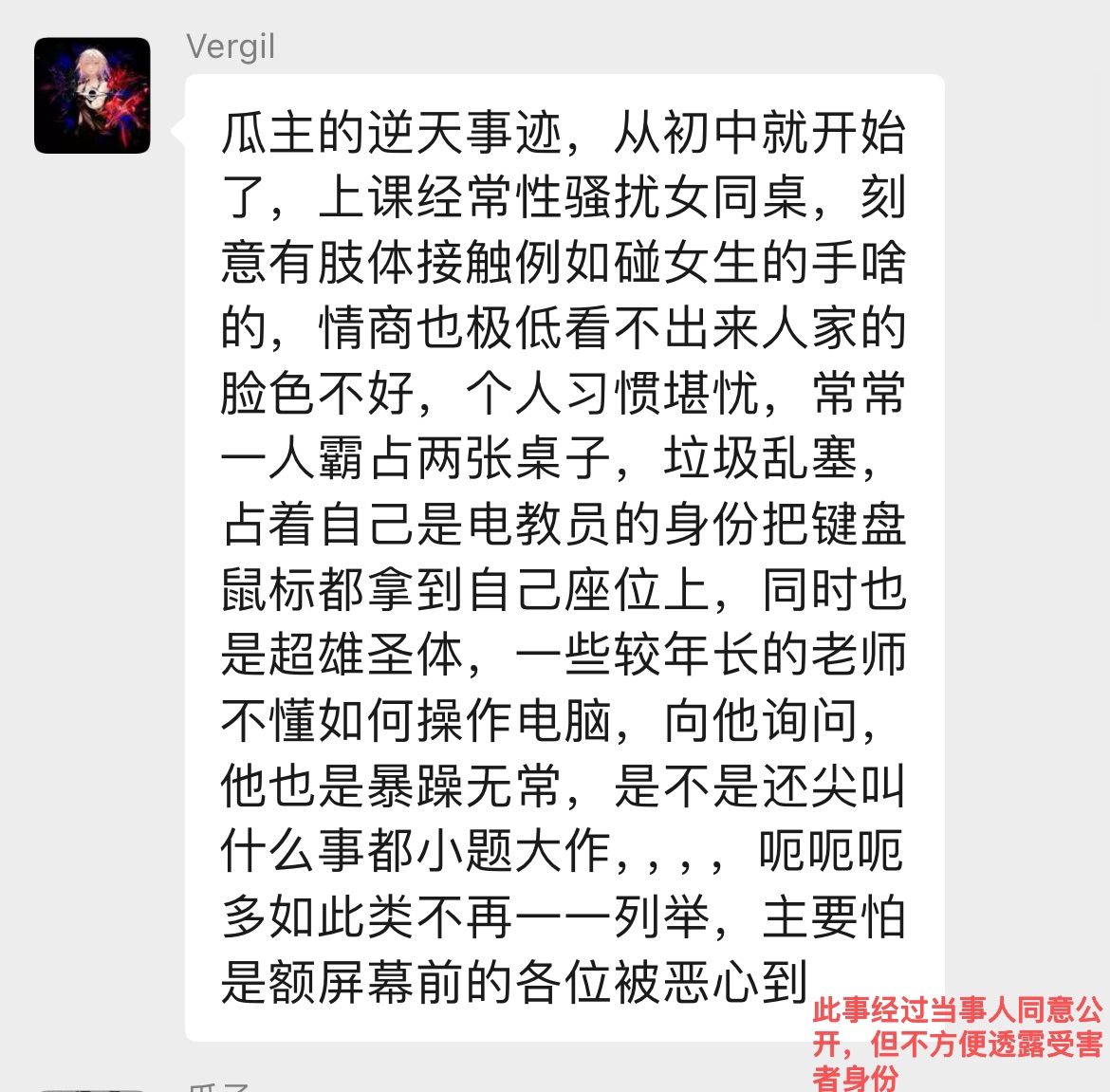The image size is (1110, 1092).
Task: Open Vergil's profile avatar
Action: (x=92, y=96)
